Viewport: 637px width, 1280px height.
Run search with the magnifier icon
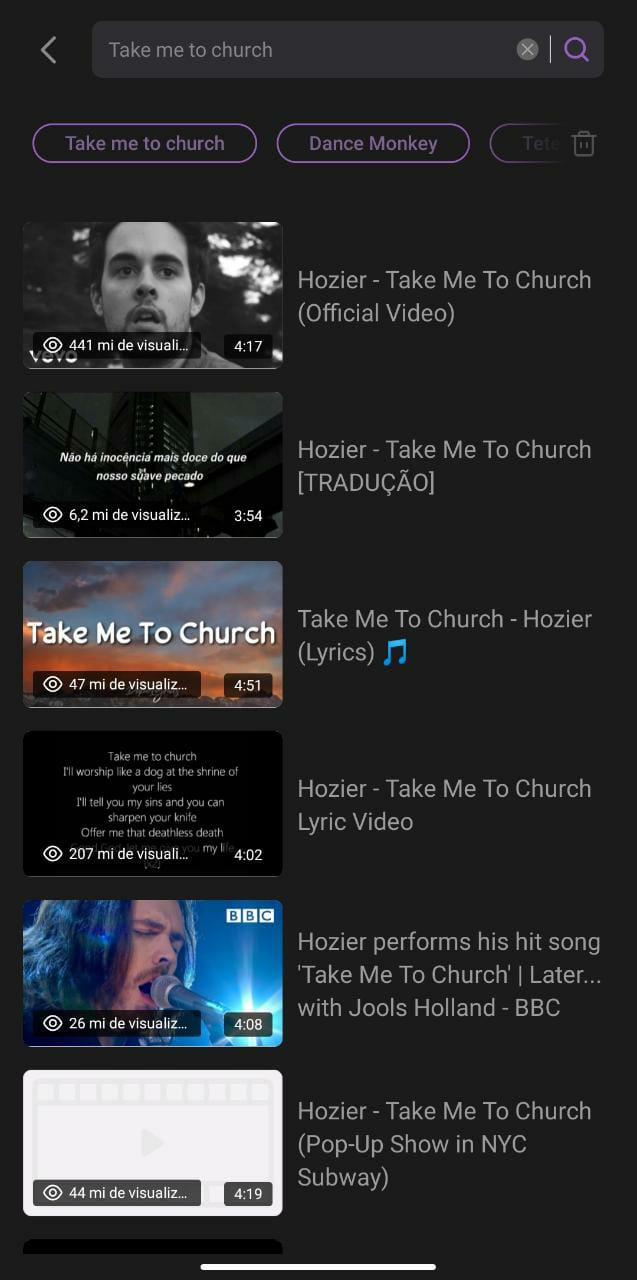click(577, 50)
